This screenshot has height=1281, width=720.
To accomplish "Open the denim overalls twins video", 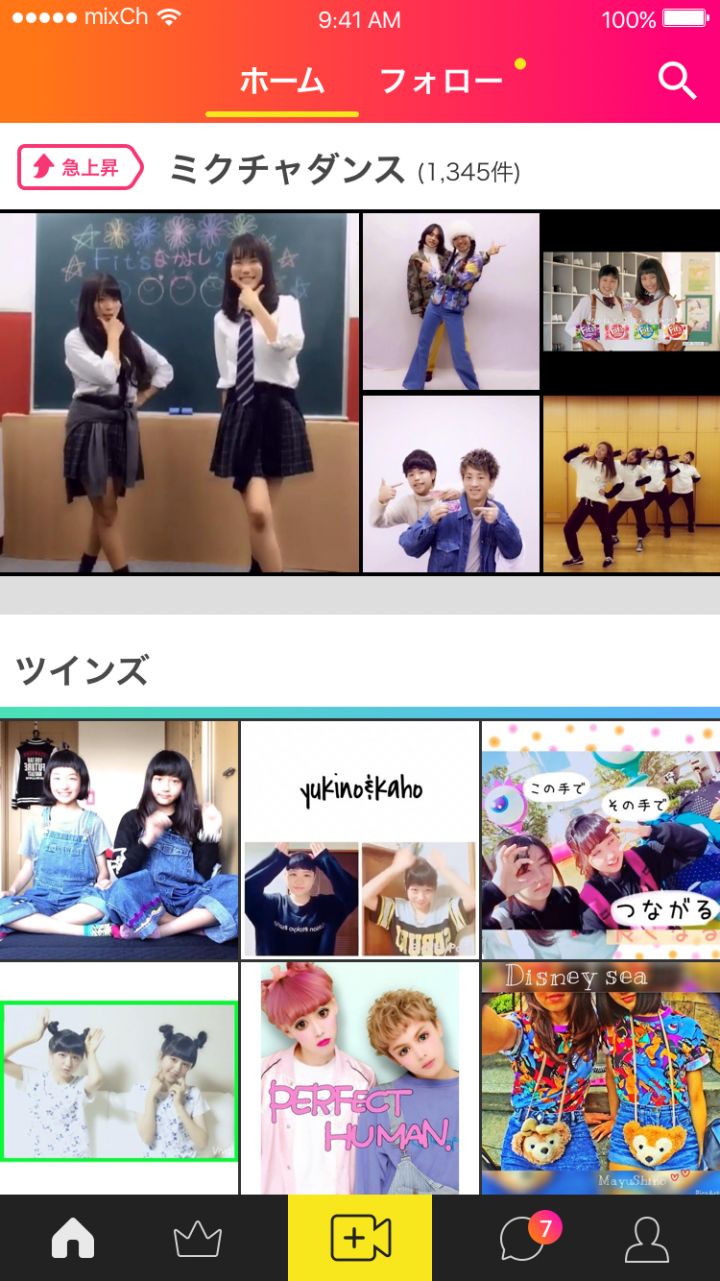I will 119,840.
